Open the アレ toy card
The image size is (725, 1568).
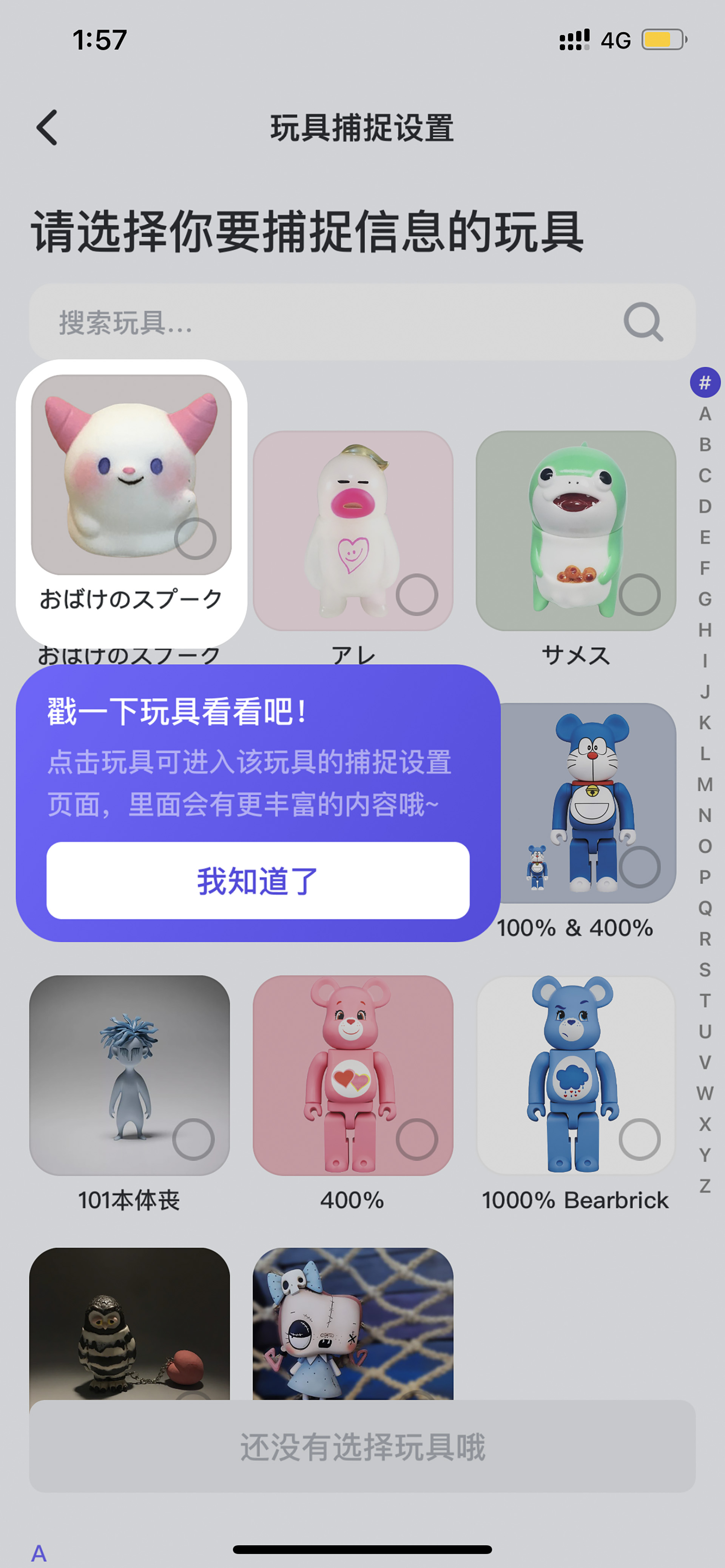click(x=353, y=531)
